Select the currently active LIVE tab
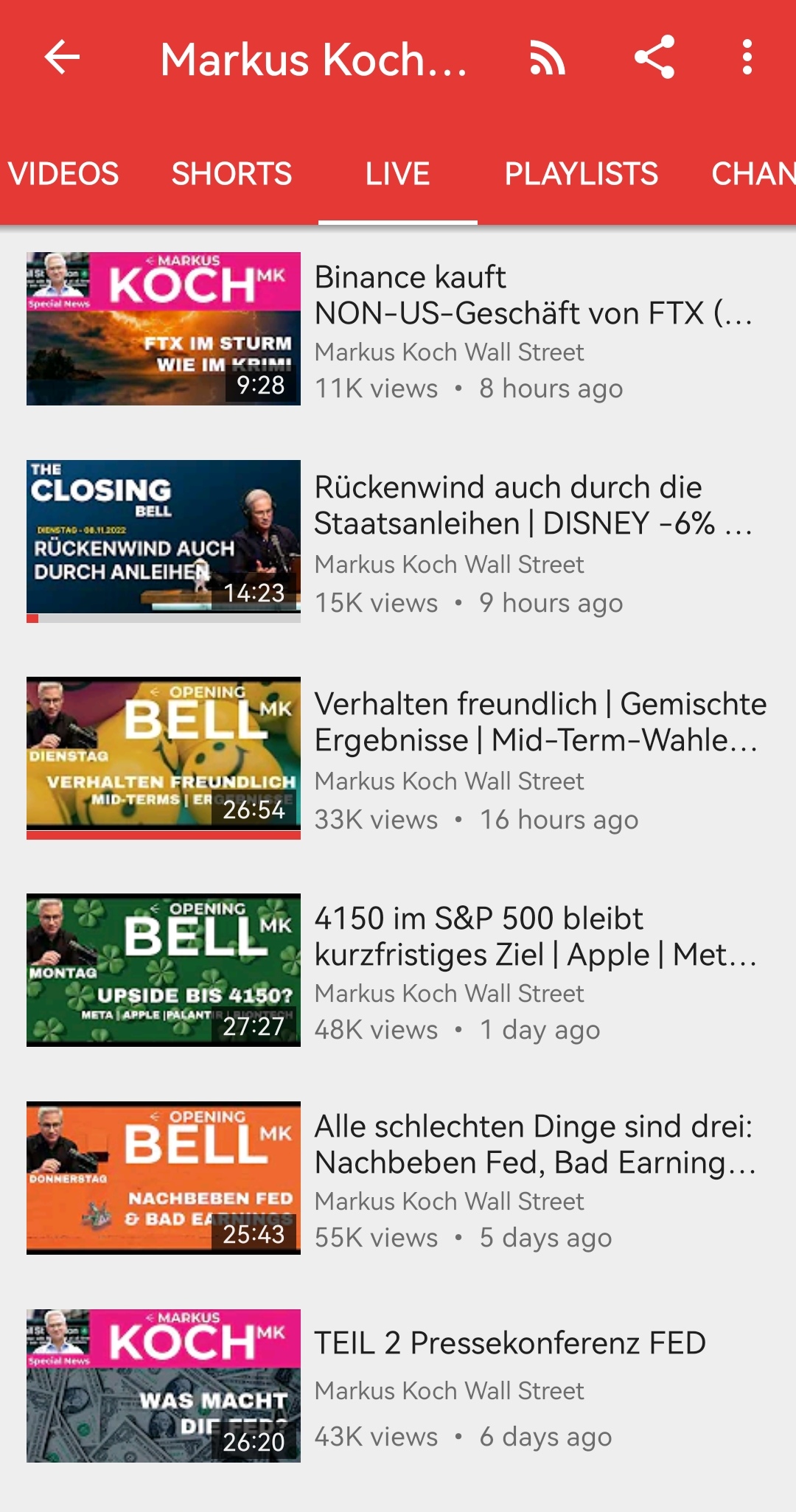Image resolution: width=796 pixels, height=1512 pixels. [x=397, y=174]
